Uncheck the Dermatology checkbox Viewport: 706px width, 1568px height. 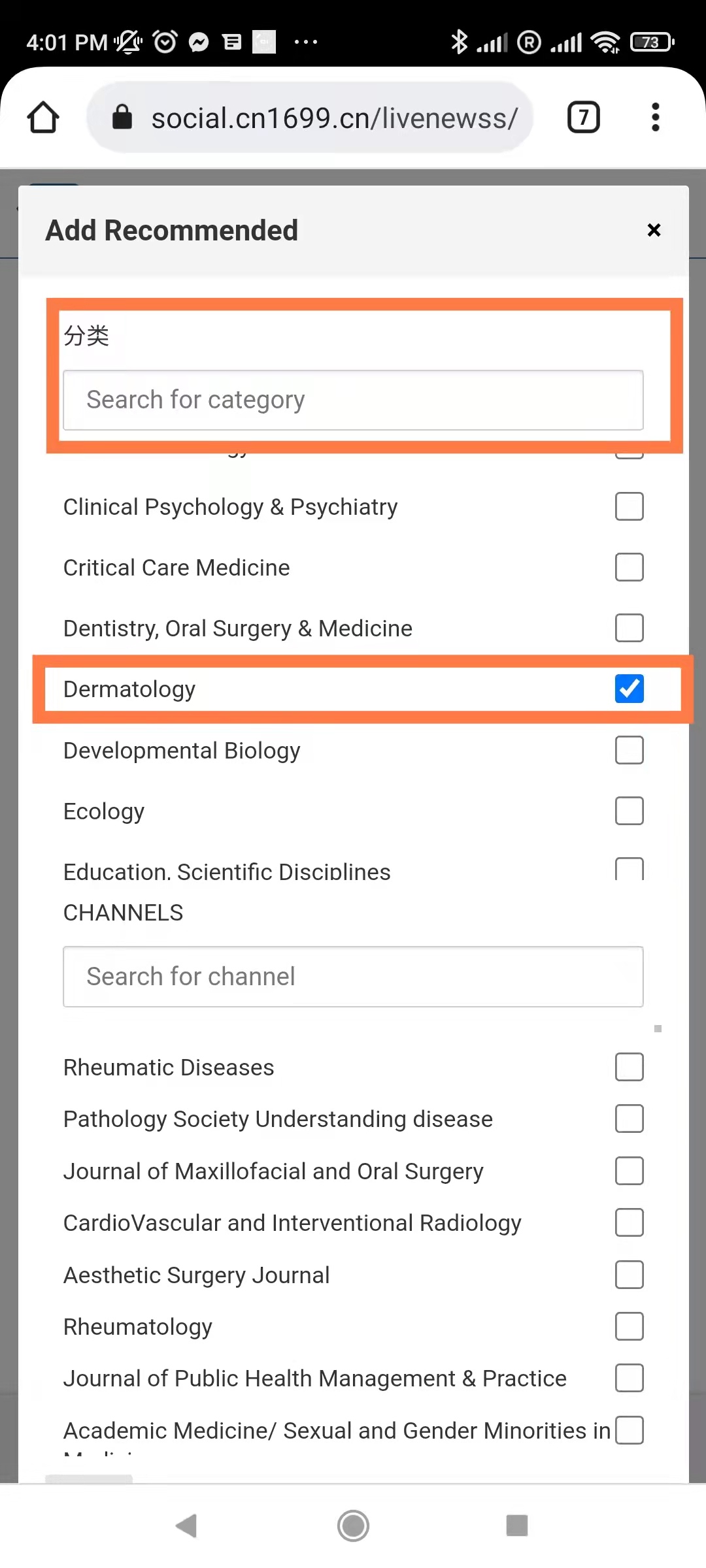[629, 689]
